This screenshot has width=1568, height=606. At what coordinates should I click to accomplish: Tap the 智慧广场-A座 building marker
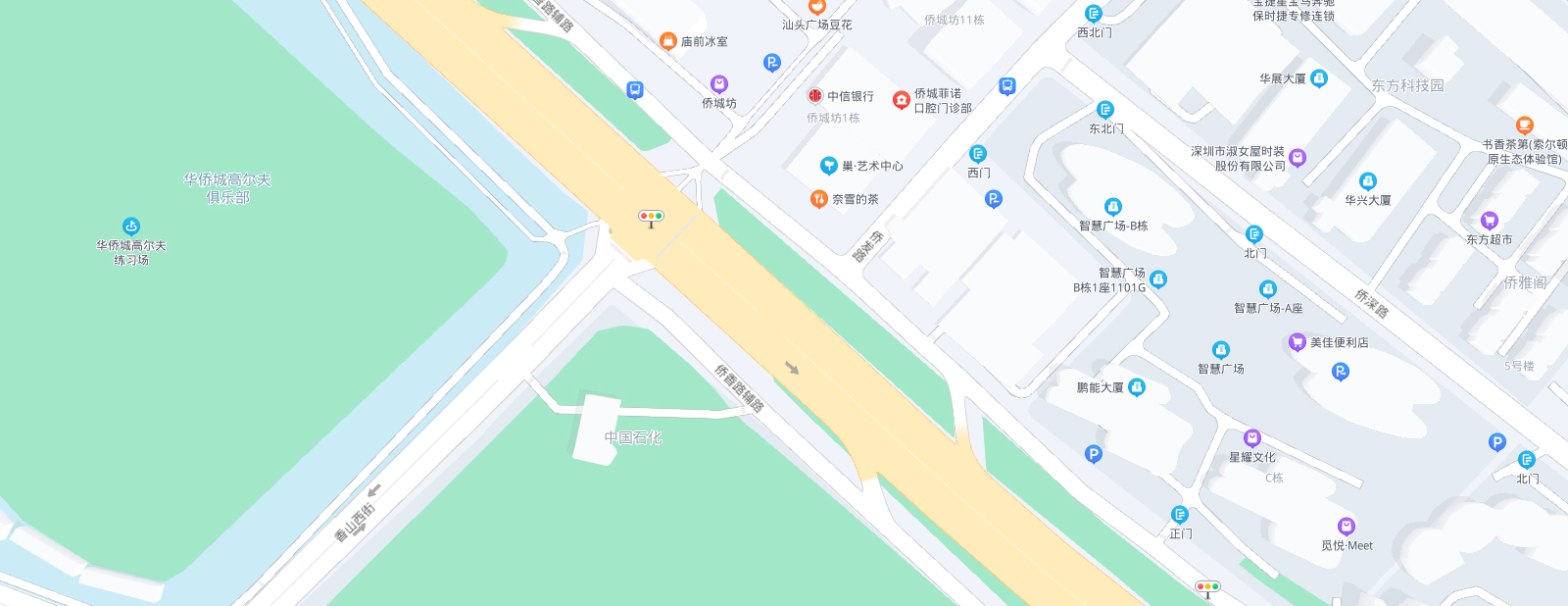point(1268,289)
